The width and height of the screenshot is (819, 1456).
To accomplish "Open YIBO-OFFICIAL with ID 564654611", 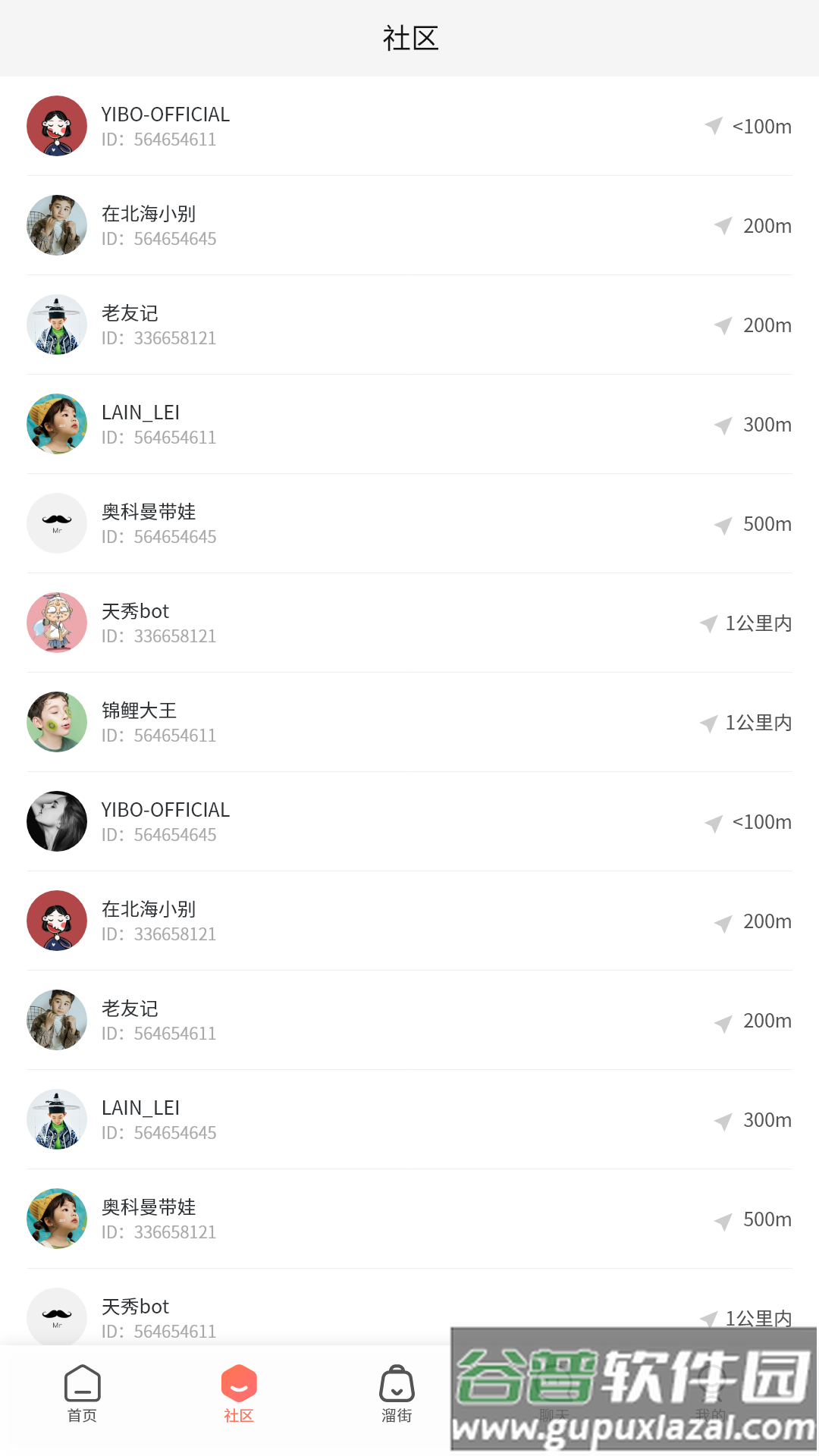I will [x=409, y=126].
